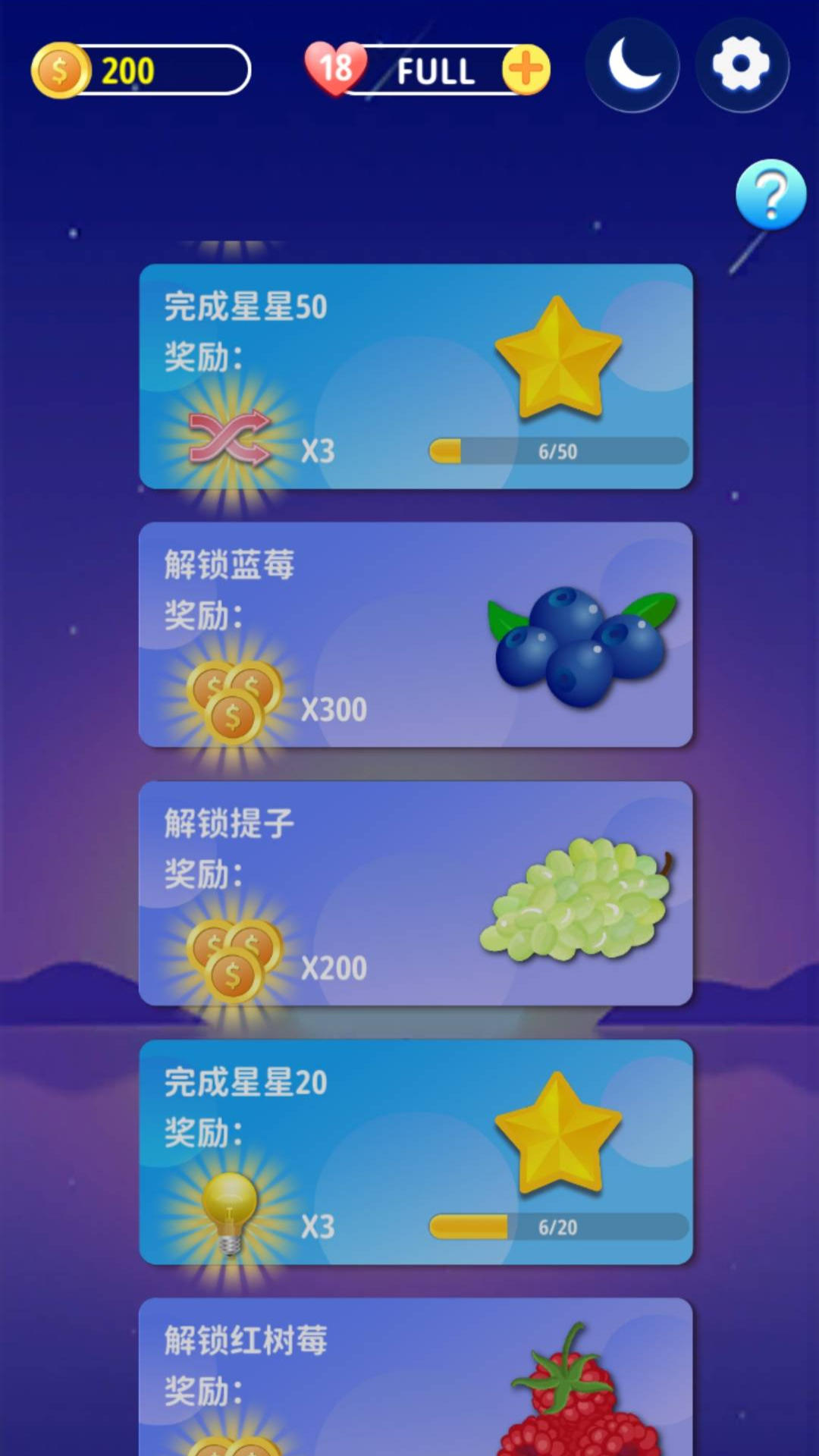The width and height of the screenshot is (819, 1456).
Task: Tap the help question mark
Action: (772, 196)
